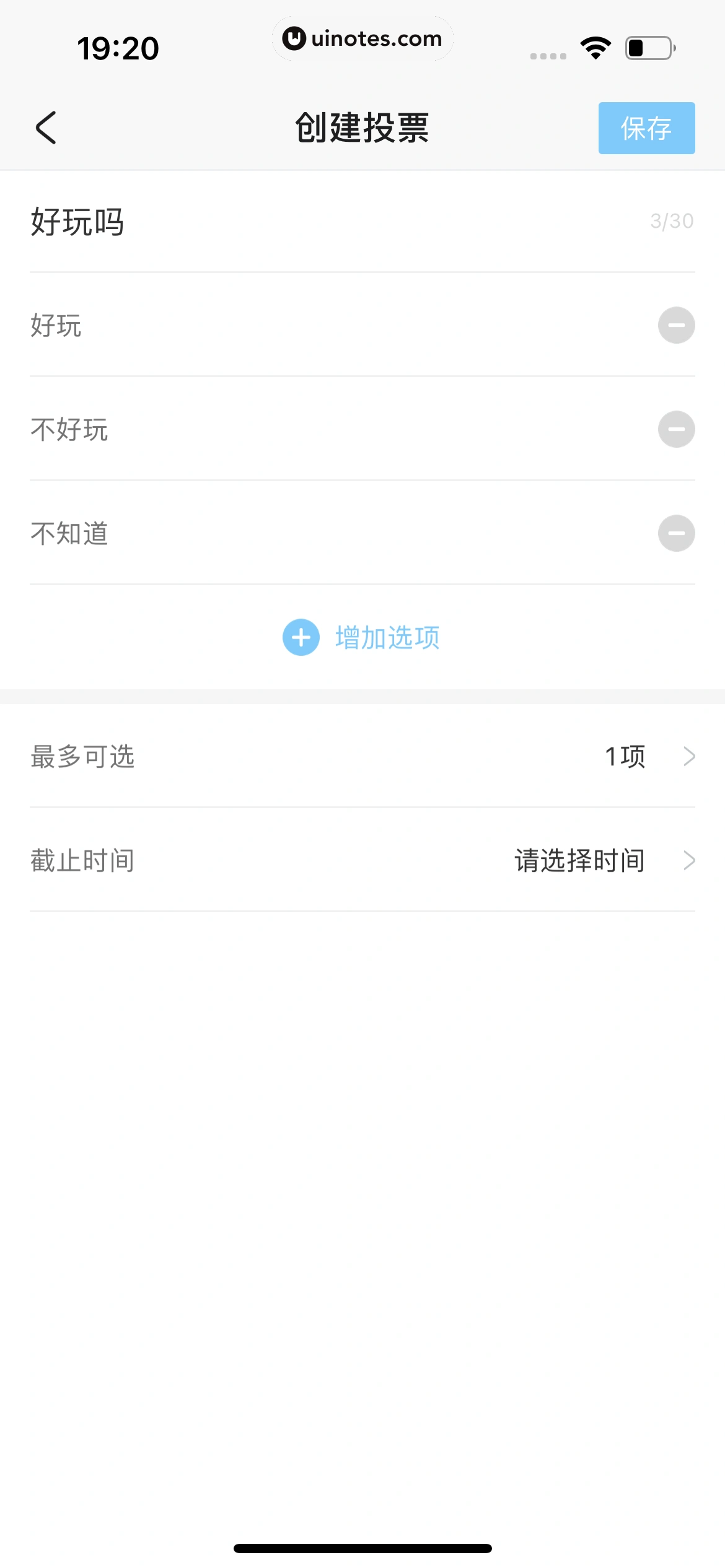Delete the 不好玩 option

(676, 429)
